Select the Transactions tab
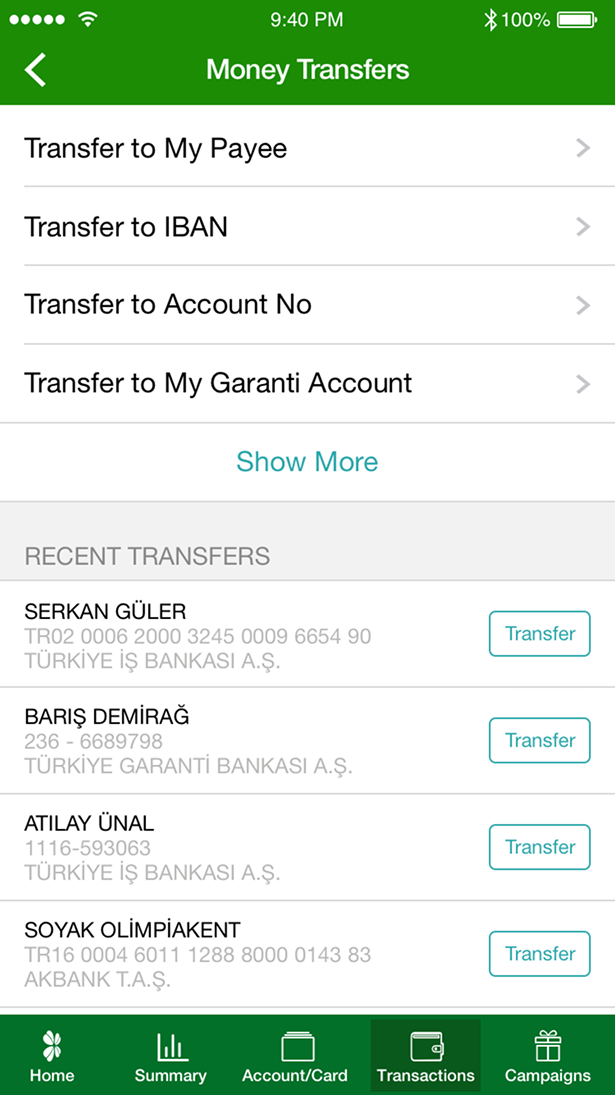This screenshot has width=615, height=1095. tap(425, 1057)
